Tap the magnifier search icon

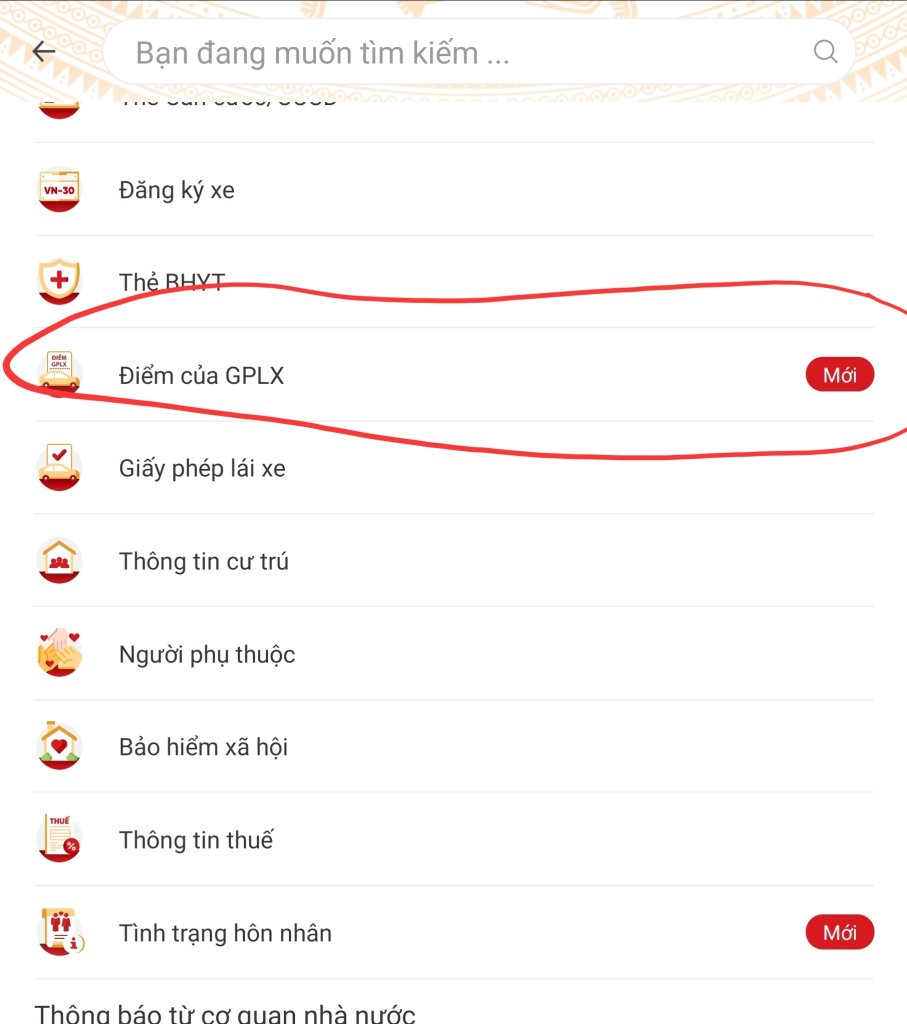(x=825, y=52)
